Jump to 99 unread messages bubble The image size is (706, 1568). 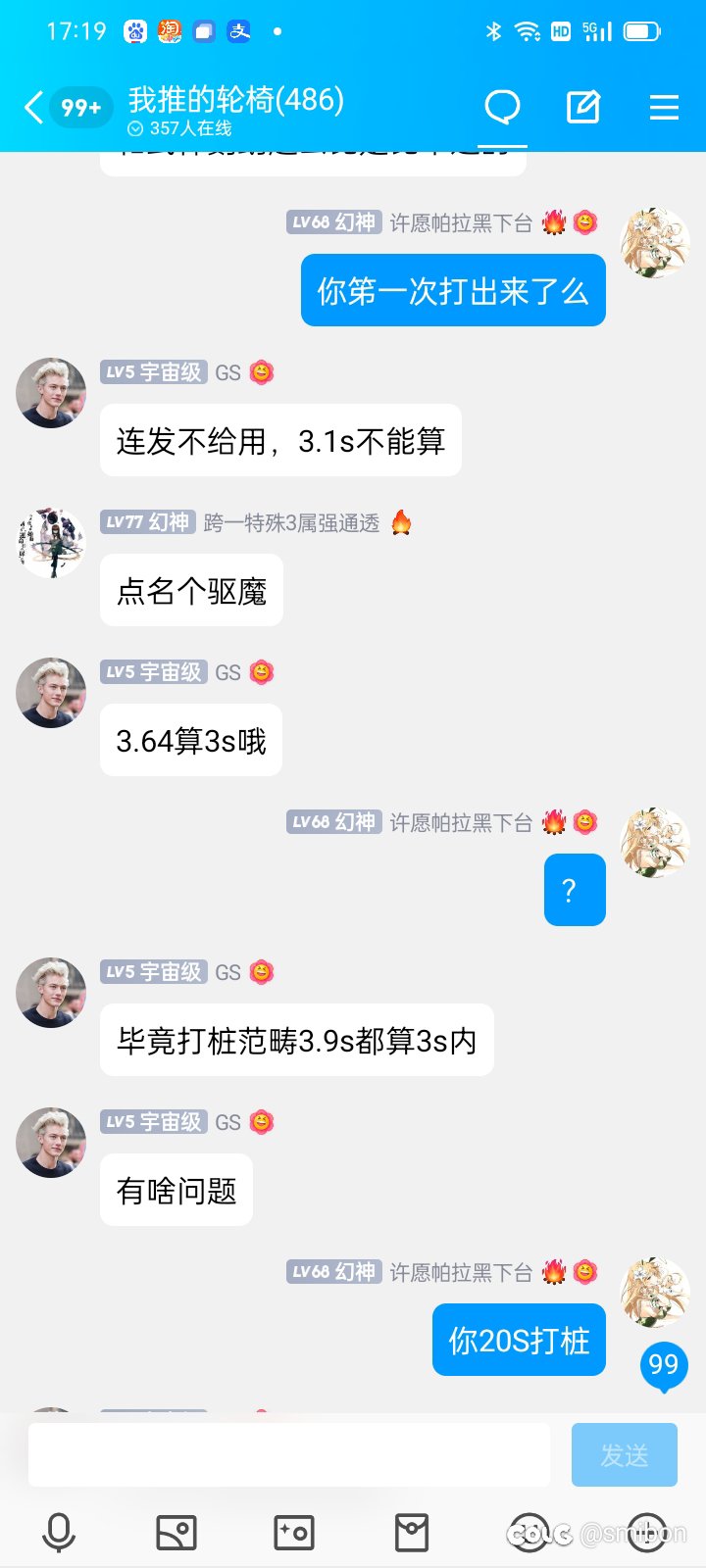click(x=664, y=1365)
